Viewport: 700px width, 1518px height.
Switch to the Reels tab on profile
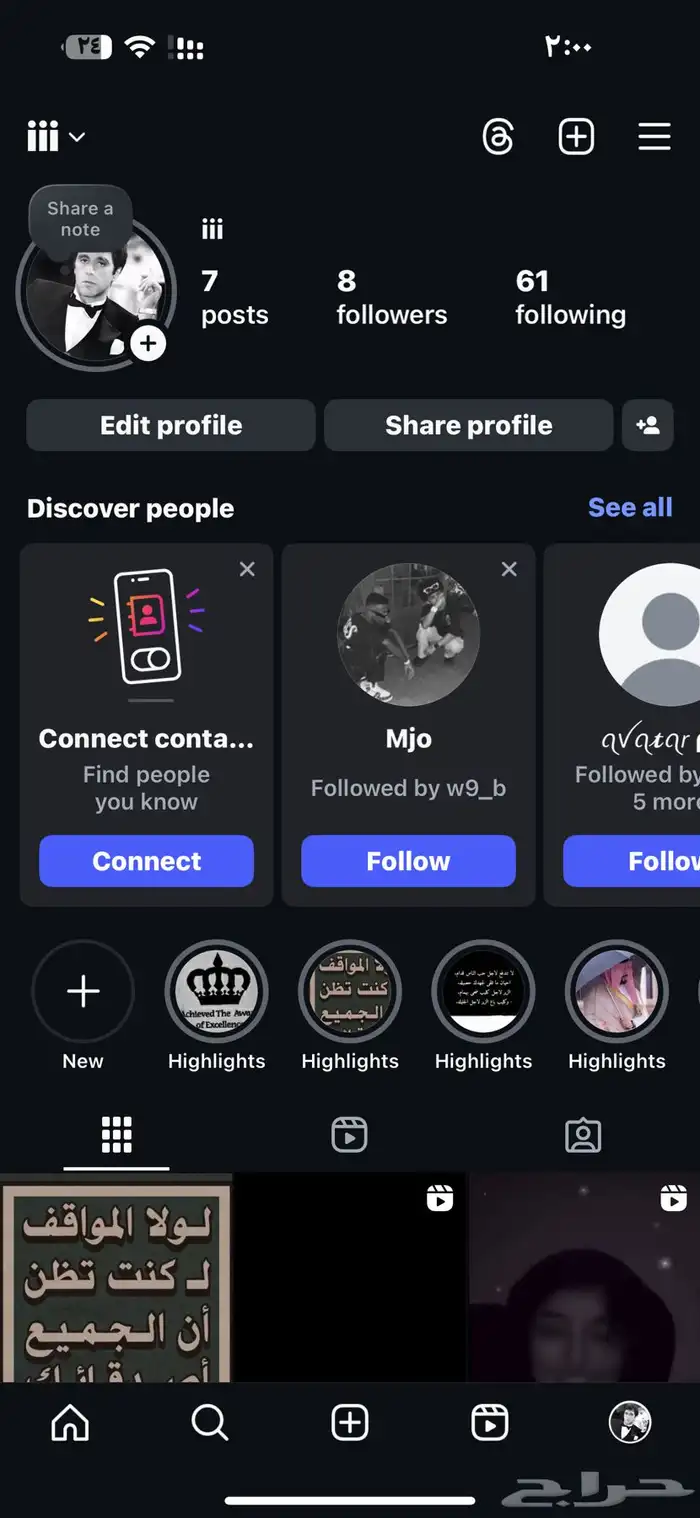coord(349,1135)
